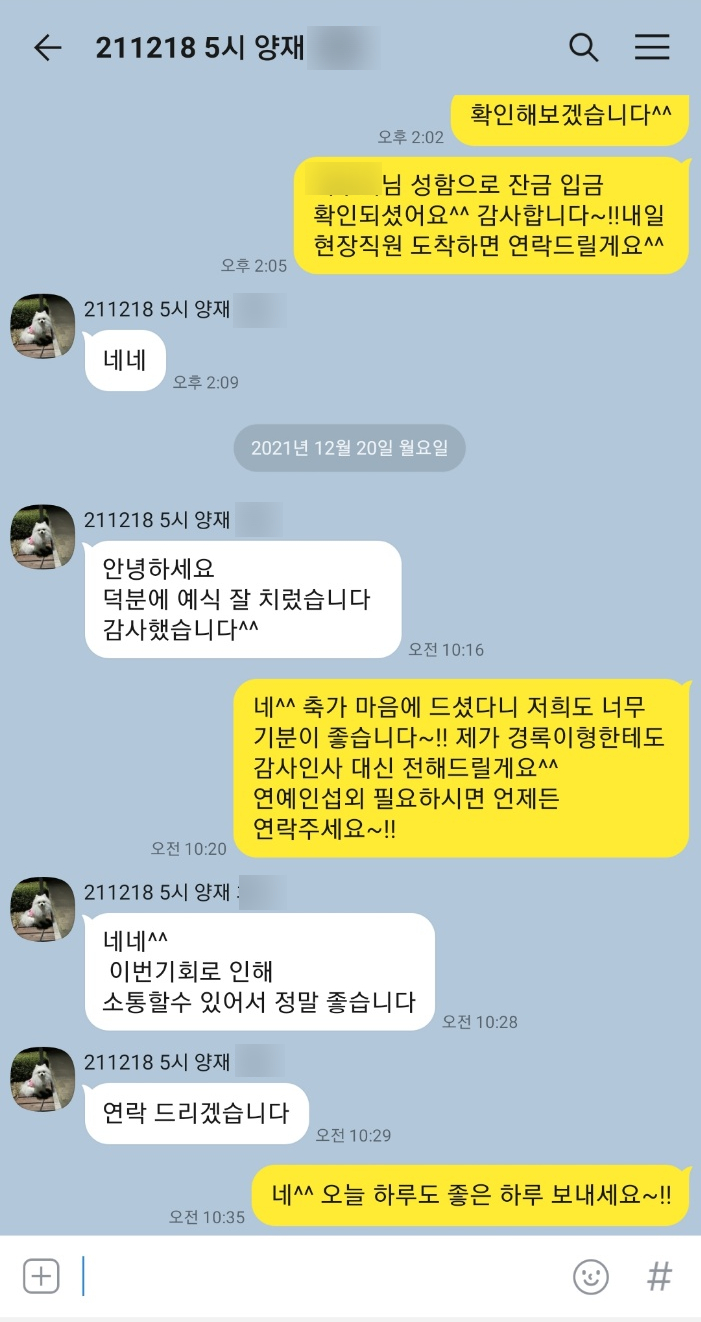Open sender's profile beside 안녕하세요 message
The image size is (701, 1322).
(43, 536)
